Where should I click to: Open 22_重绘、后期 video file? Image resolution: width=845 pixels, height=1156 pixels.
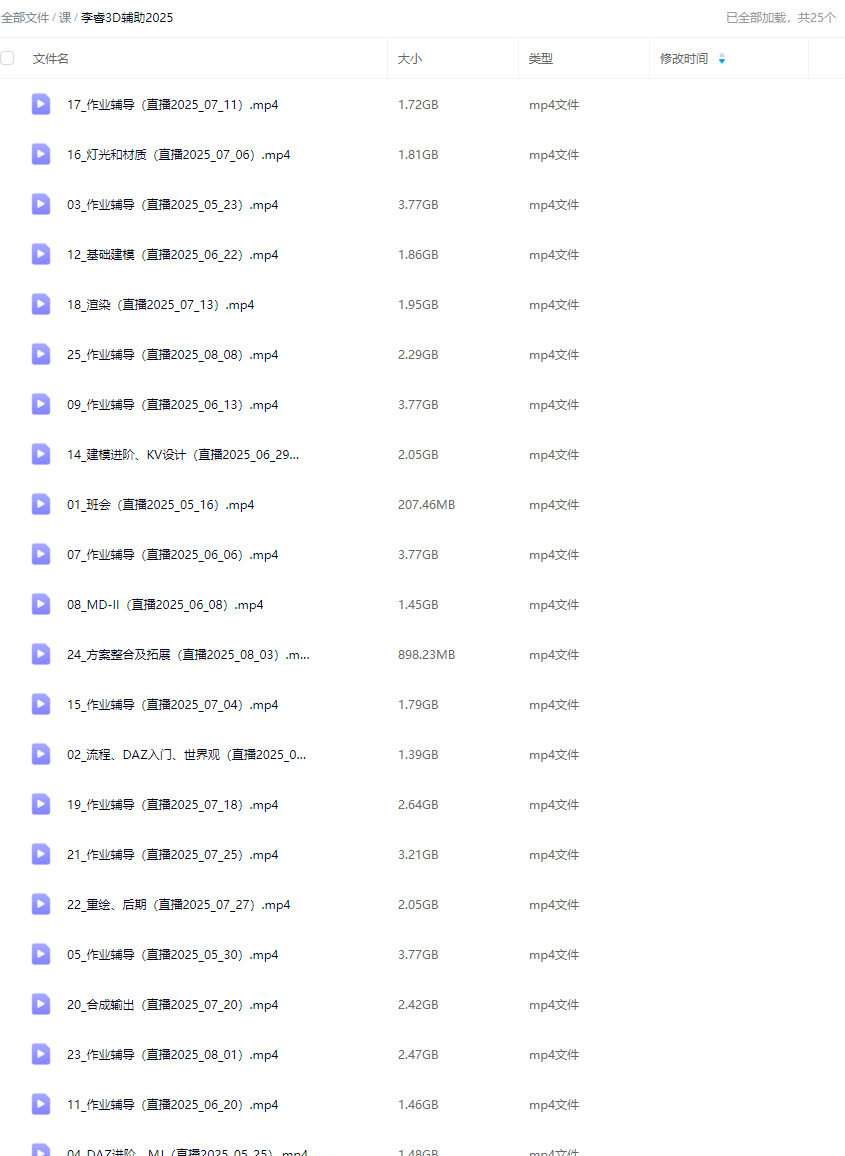point(178,905)
